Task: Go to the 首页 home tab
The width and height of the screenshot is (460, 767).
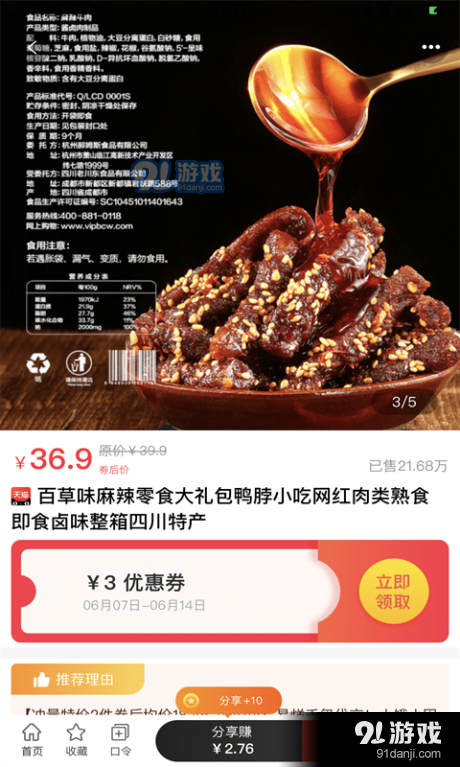Action: (32, 740)
